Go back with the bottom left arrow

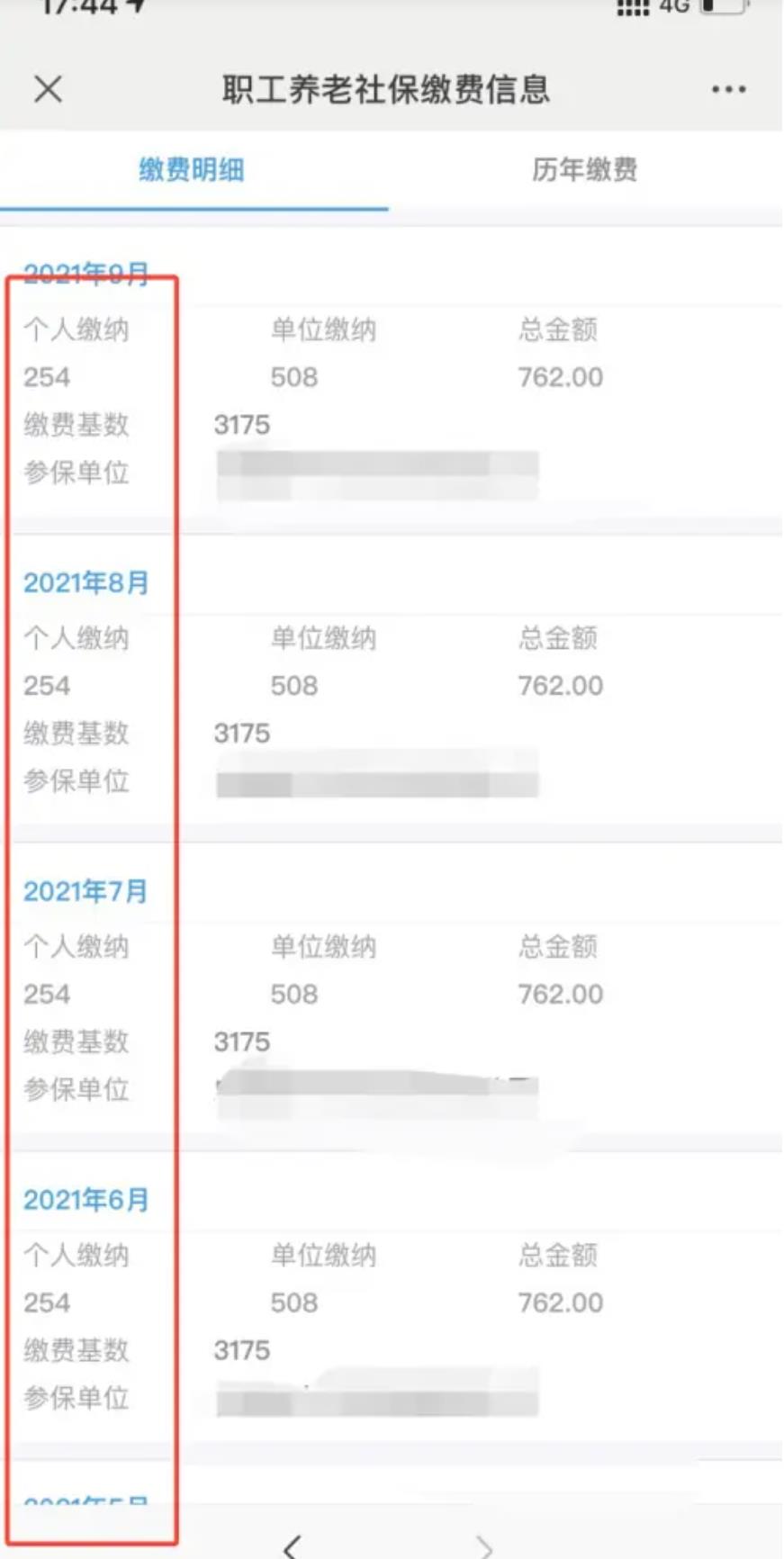[292, 1546]
